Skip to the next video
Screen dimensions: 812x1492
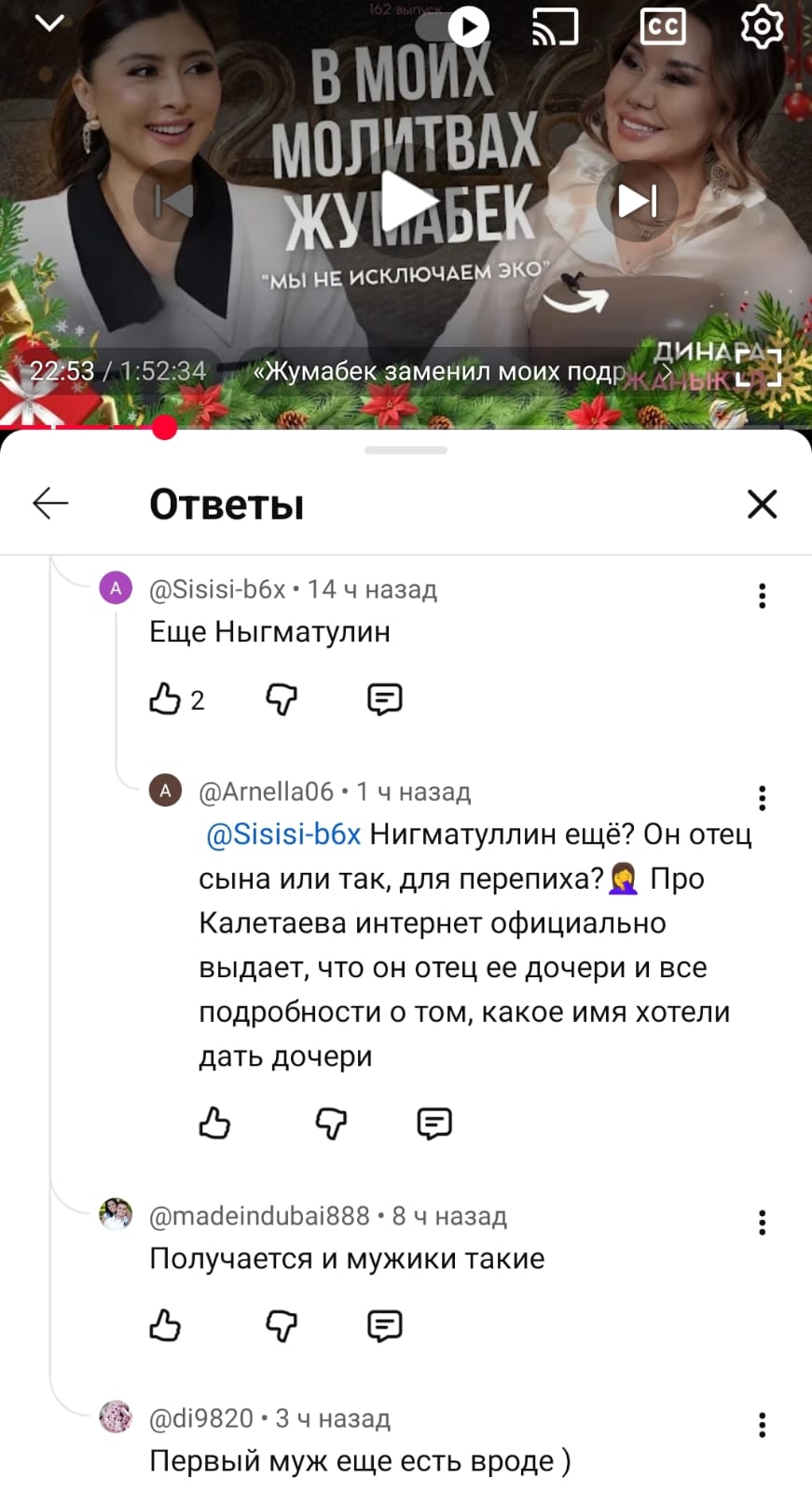[x=638, y=200]
